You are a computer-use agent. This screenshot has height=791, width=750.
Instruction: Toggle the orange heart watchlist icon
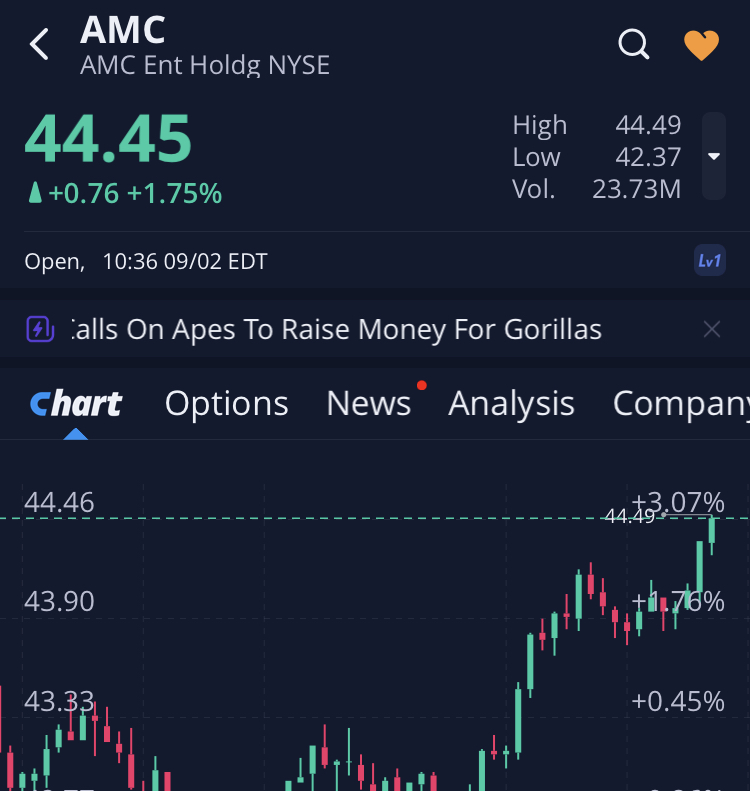[701, 45]
